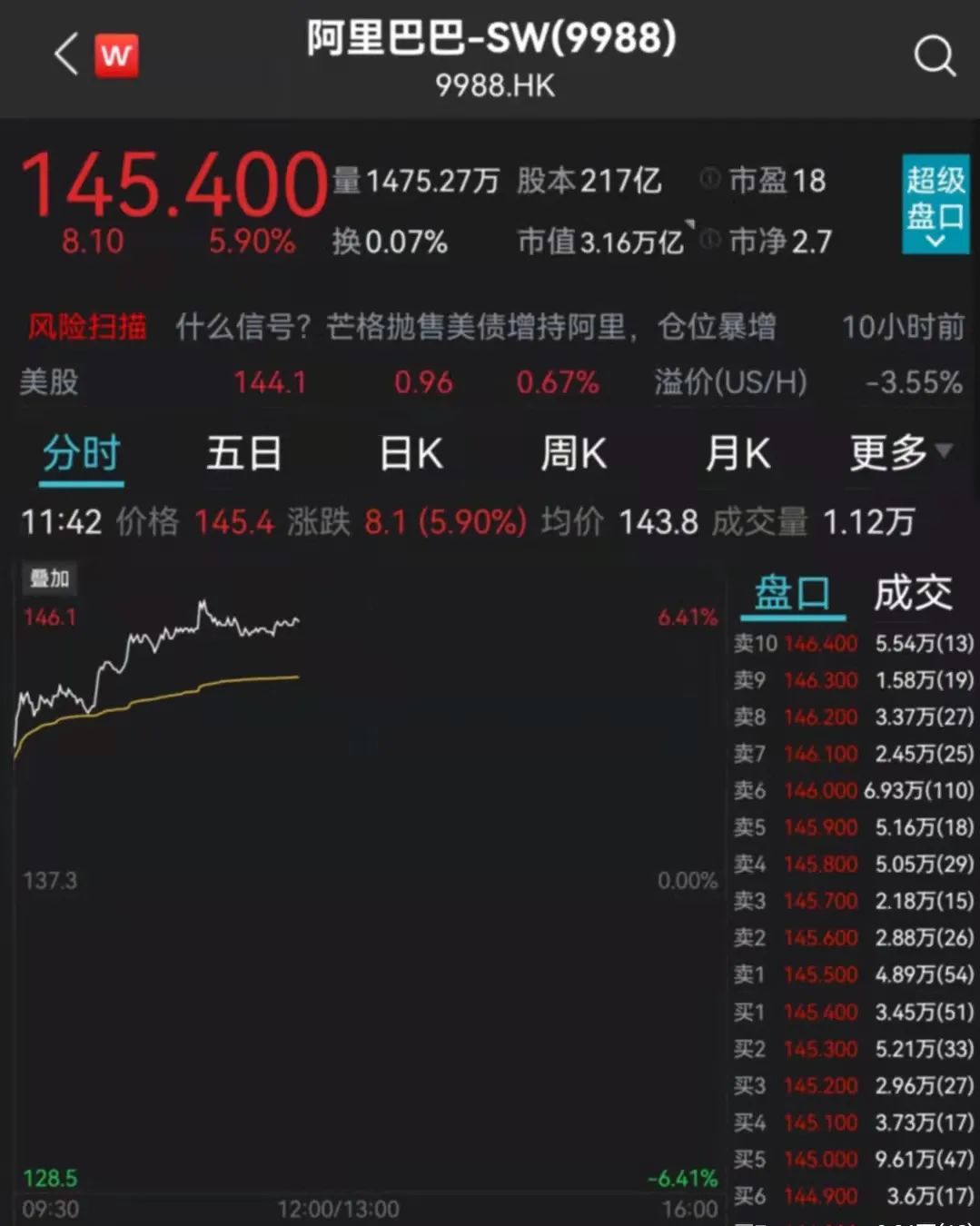The height and width of the screenshot is (1226, 980).
Task: Switch to the 周K chart tab
Action: (x=574, y=453)
